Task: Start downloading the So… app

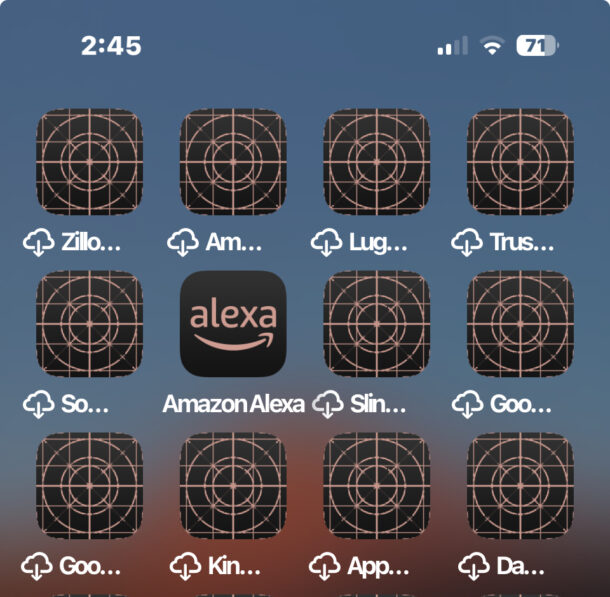Action: (x=89, y=323)
